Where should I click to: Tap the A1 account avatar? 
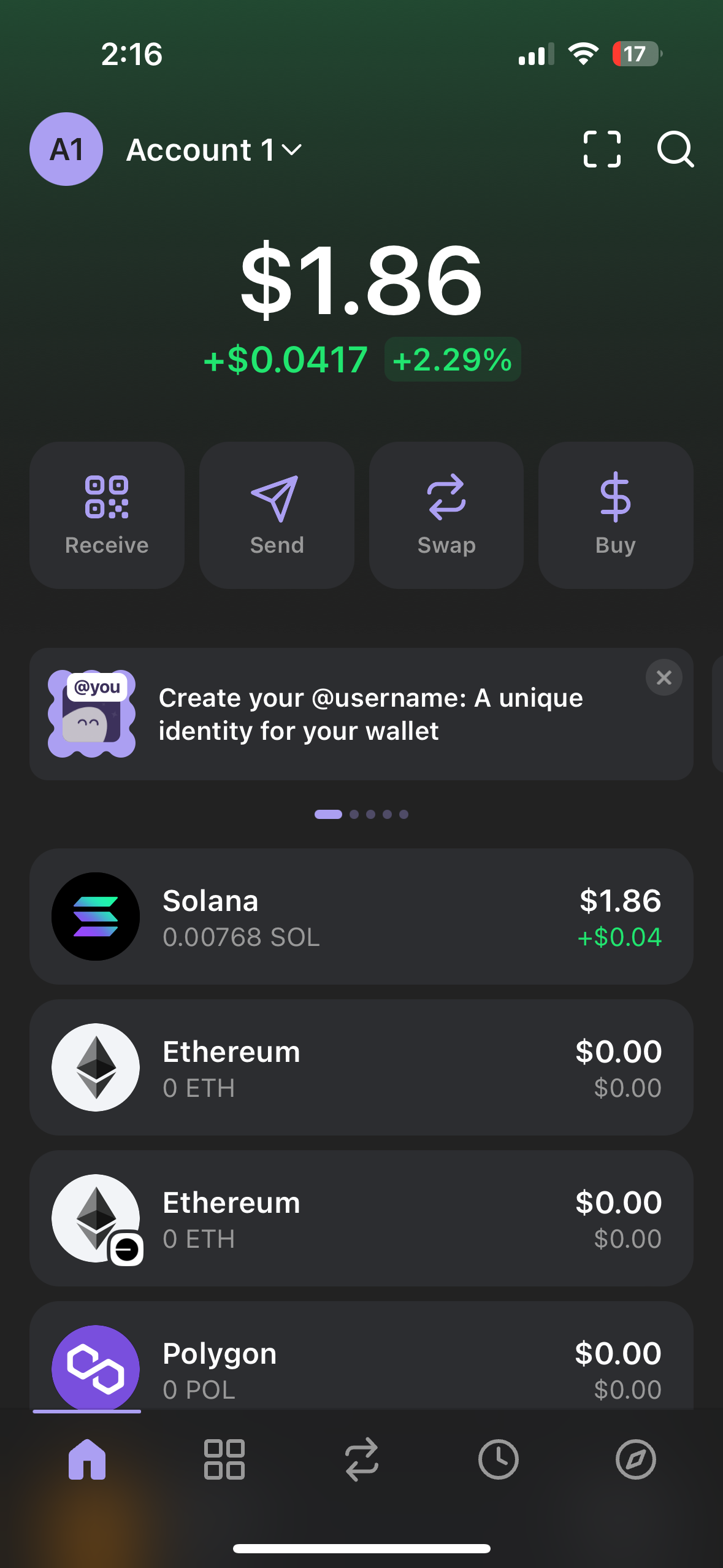(66, 149)
